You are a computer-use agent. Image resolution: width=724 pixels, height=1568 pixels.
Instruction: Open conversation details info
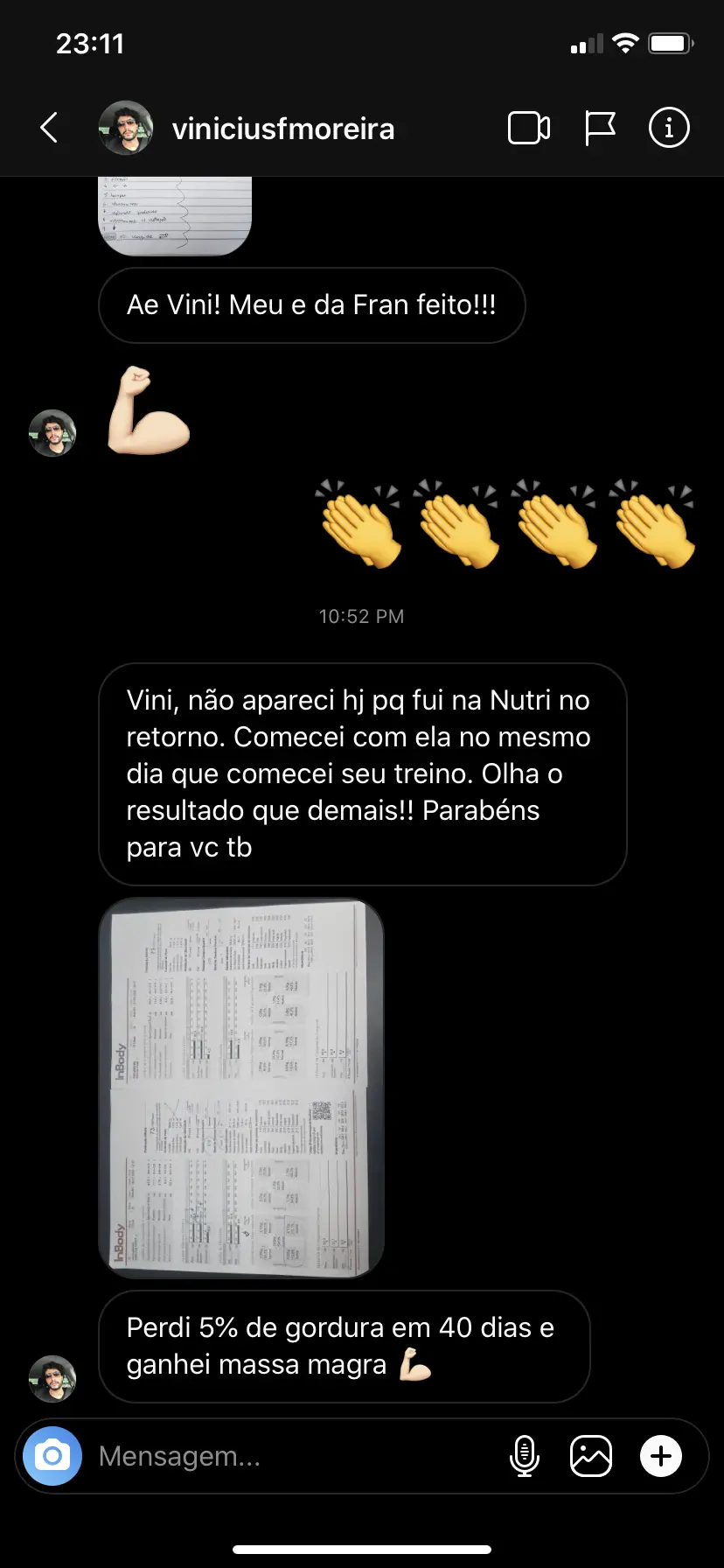click(x=669, y=129)
